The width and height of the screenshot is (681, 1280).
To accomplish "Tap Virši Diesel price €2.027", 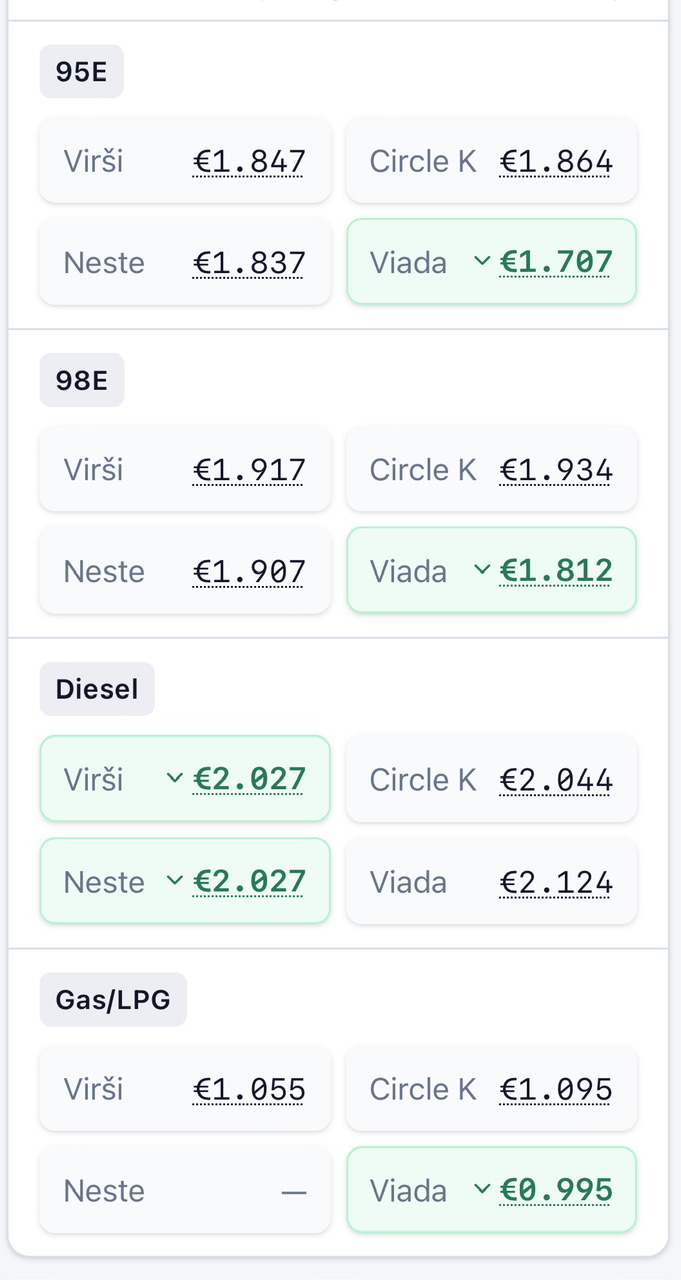I will (249, 780).
